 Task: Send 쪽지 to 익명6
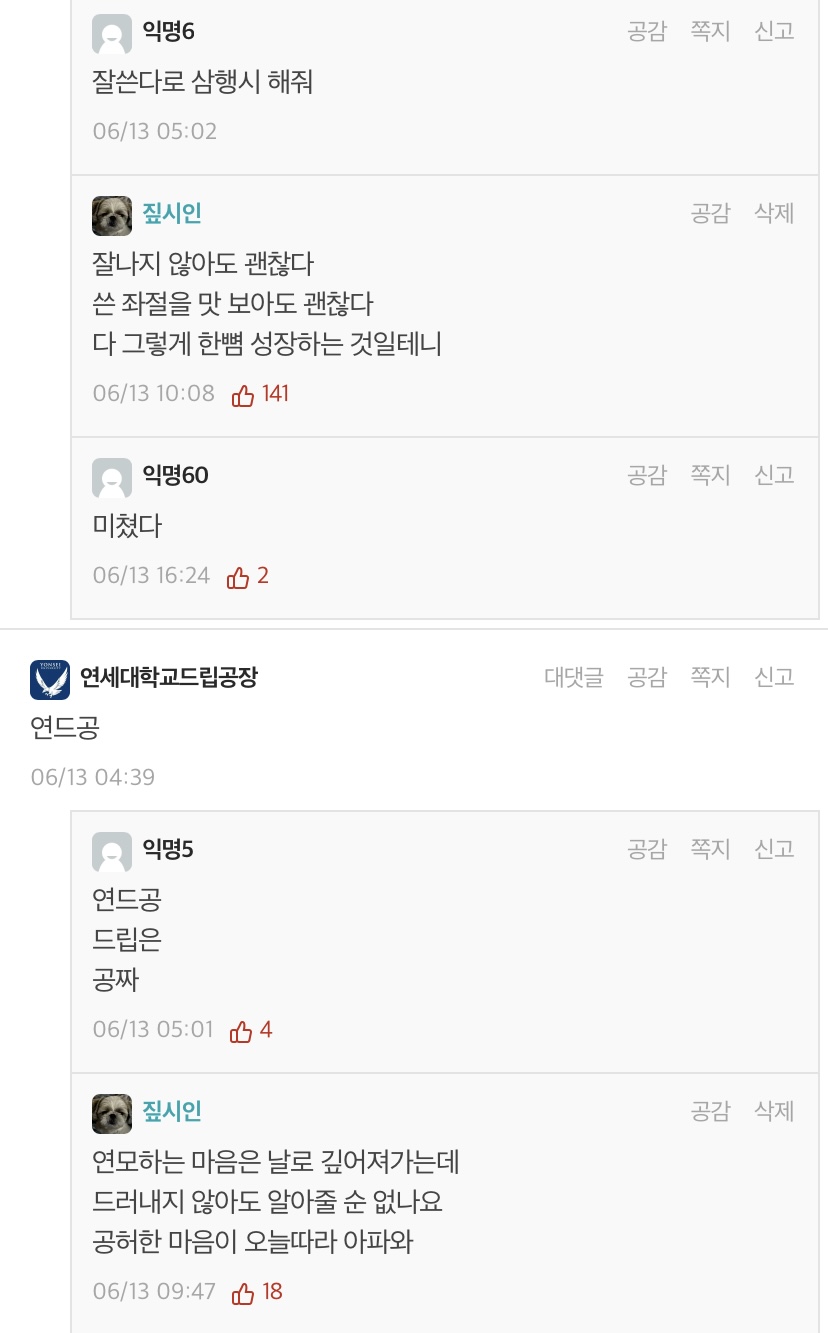tap(710, 31)
